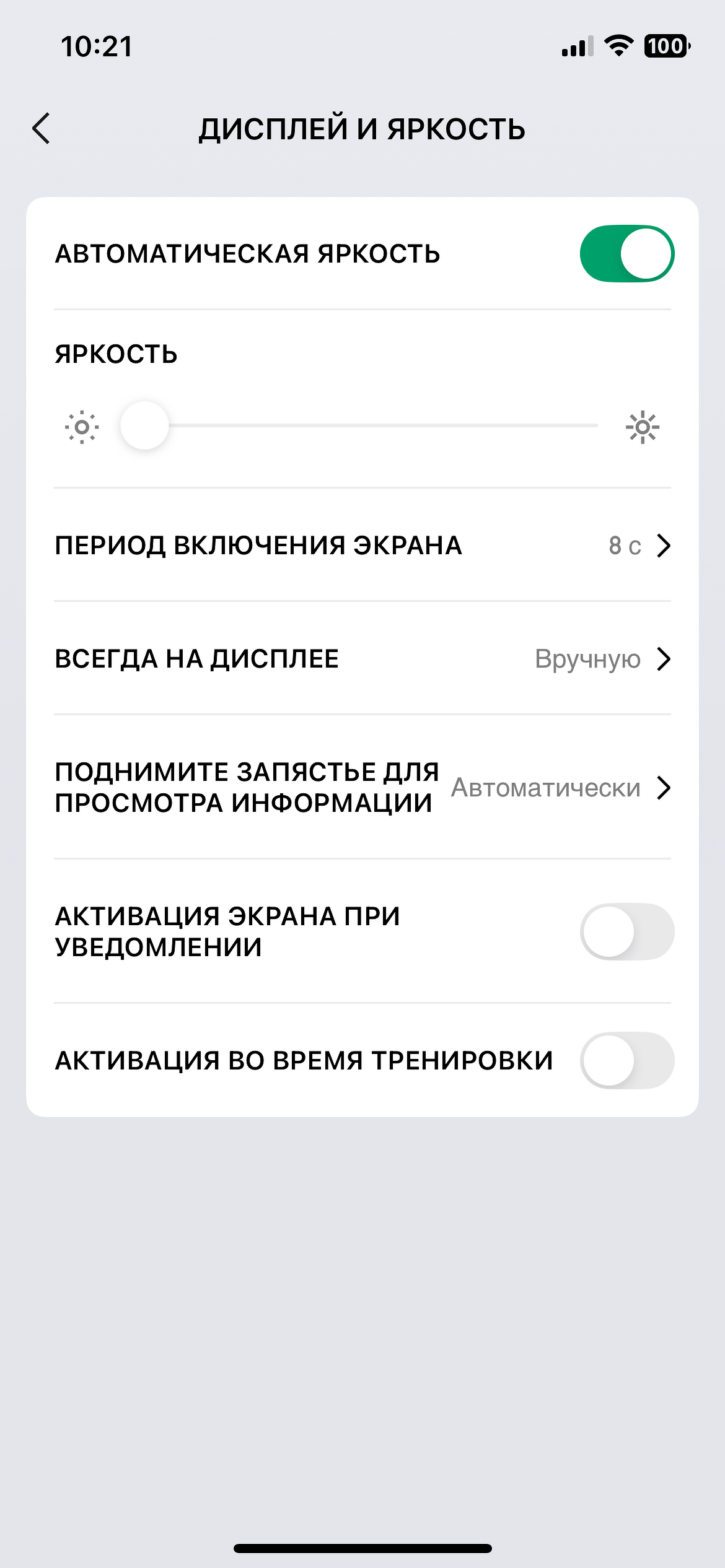
Task: Enable Активация экрана при уведомлении
Action: coord(626,932)
